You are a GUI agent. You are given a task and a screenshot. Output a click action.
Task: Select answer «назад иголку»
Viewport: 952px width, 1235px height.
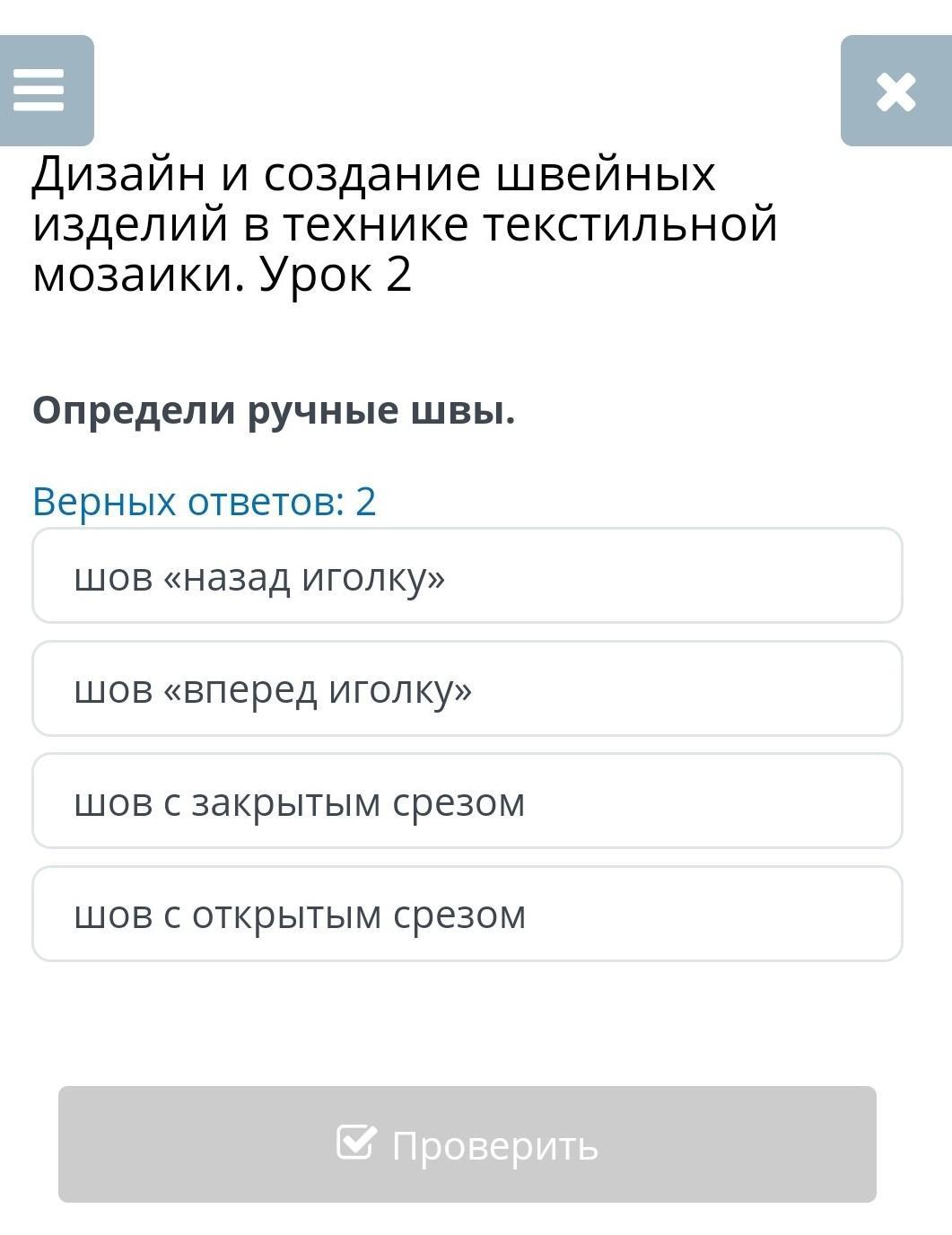(467, 576)
